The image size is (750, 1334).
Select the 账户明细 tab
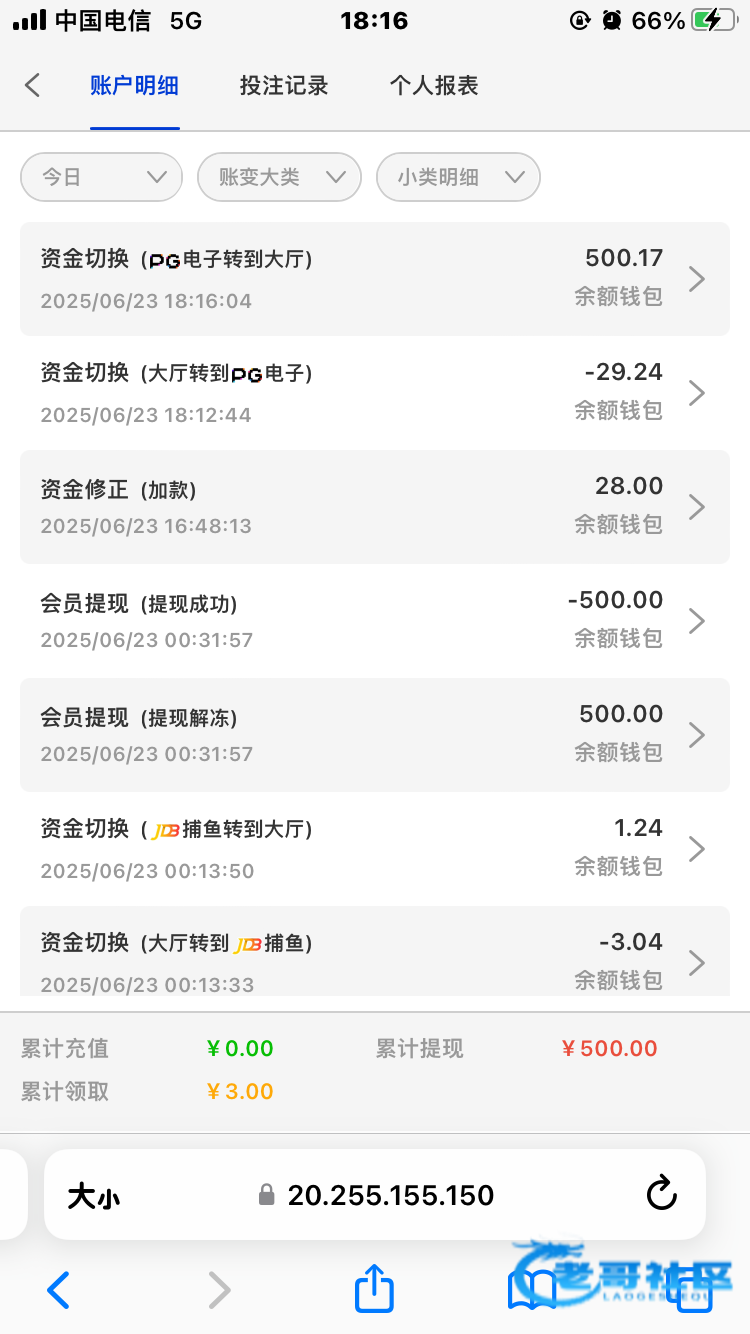[x=135, y=86]
